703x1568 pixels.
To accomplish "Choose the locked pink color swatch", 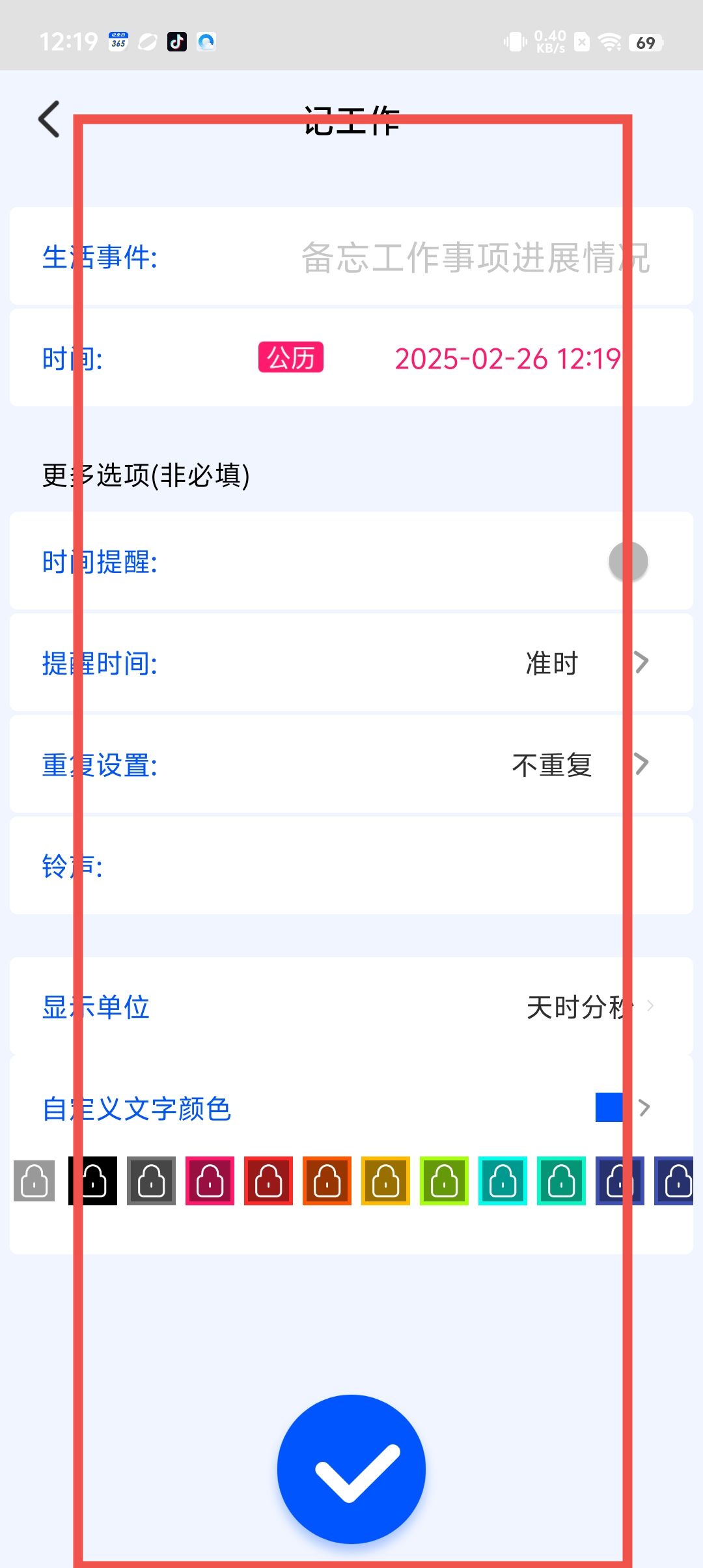I will [210, 1181].
